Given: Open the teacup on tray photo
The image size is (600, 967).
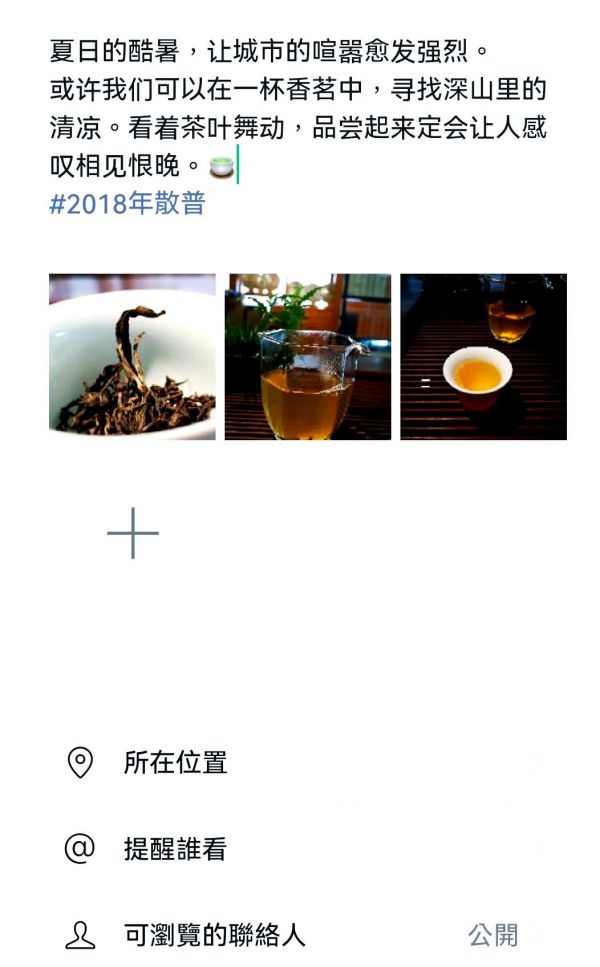Looking at the screenshot, I should pos(483,357).
